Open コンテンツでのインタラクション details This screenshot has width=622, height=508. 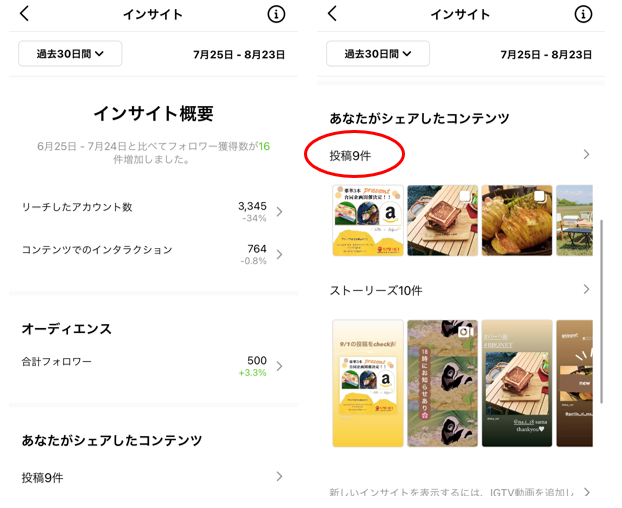150,254
